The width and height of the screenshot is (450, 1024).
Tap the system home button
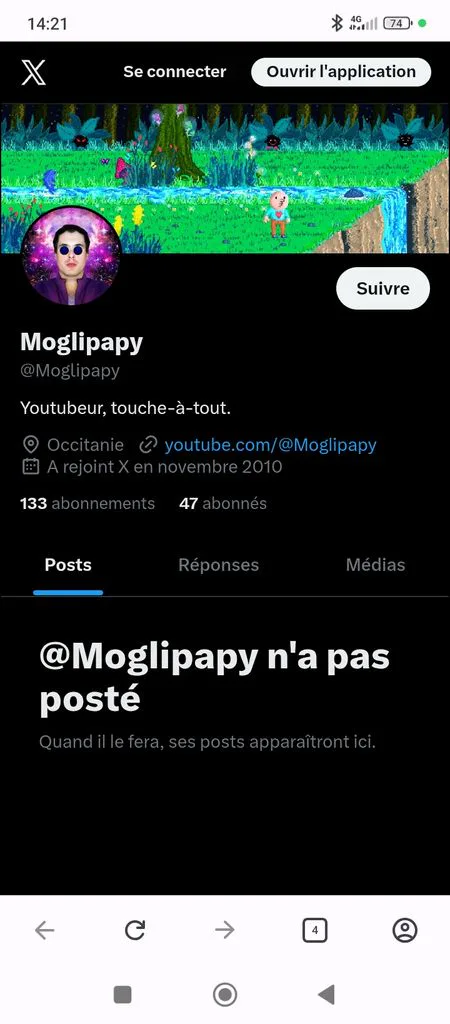(x=225, y=995)
